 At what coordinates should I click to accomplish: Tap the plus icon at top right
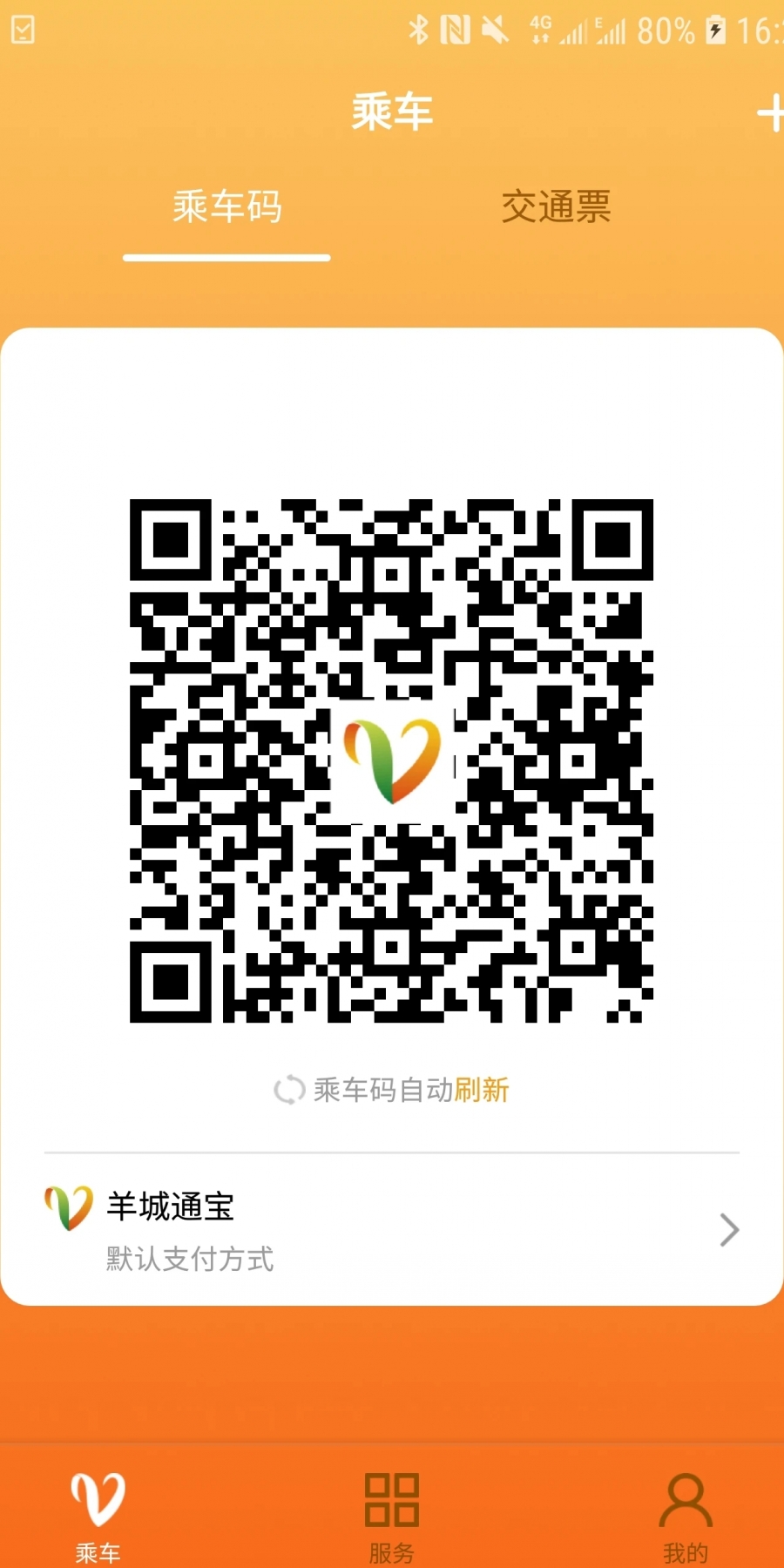tap(770, 113)
